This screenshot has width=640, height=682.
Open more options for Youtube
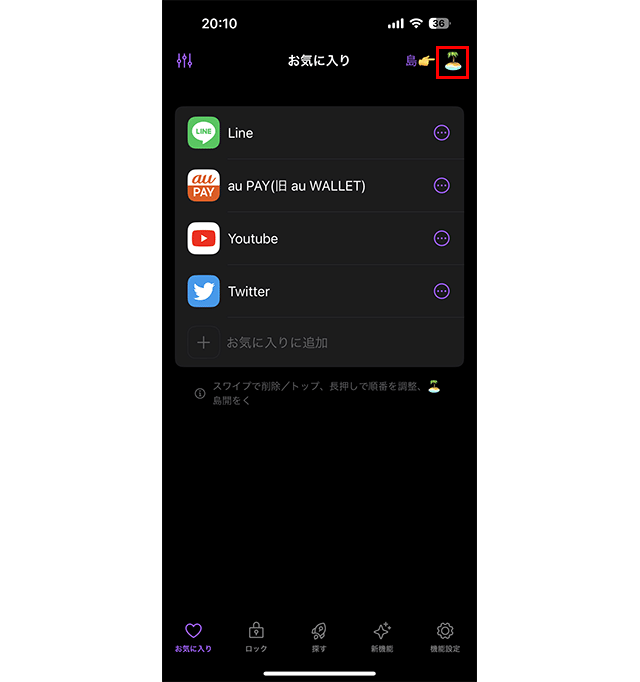pos(441,239)
